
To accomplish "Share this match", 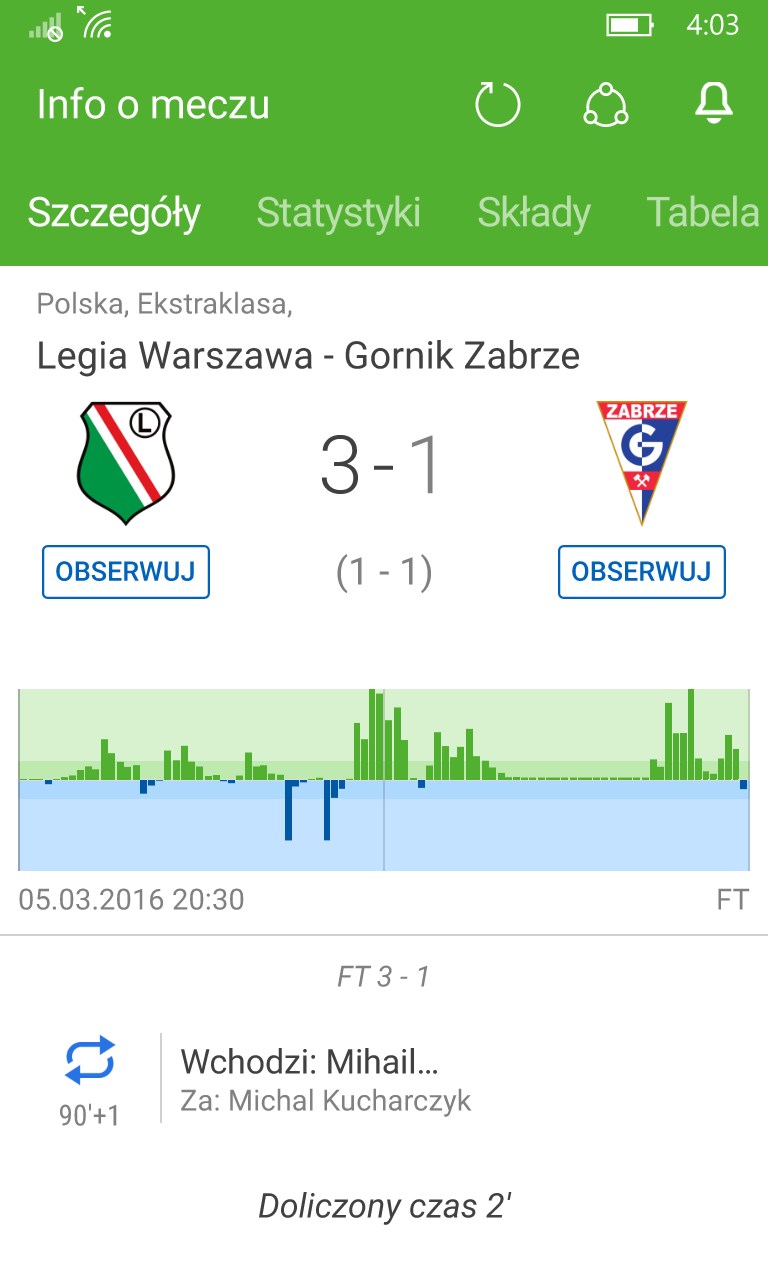I will click(605, 104).
